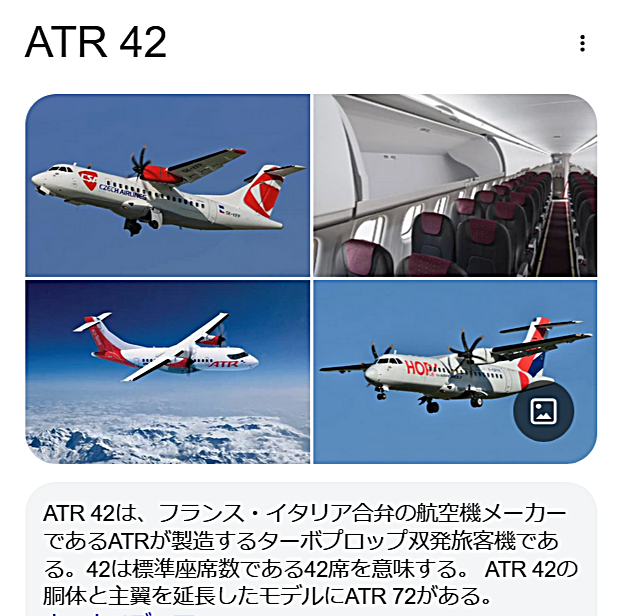View the aircraft cabin interior photo
The height and width of the screenshot is (616, 624).
click(x=455, y=185)
